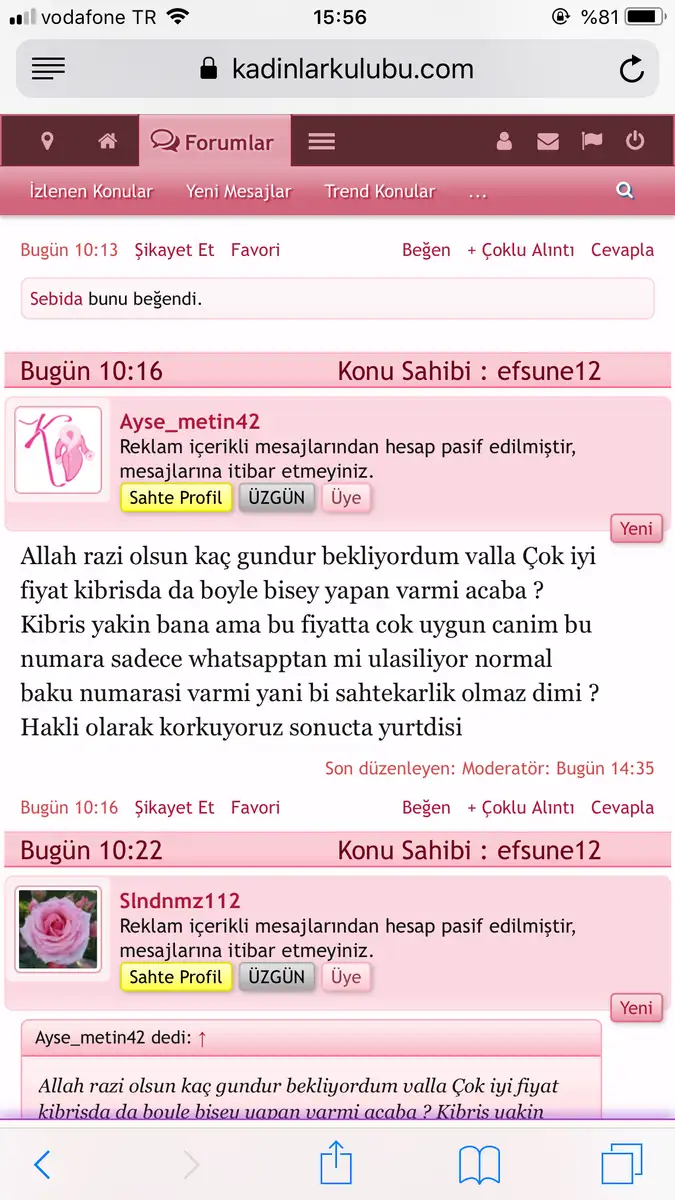Tap Beğen under the 10:16 post
Screen dimensions: 675x1200
coord(426,807)
